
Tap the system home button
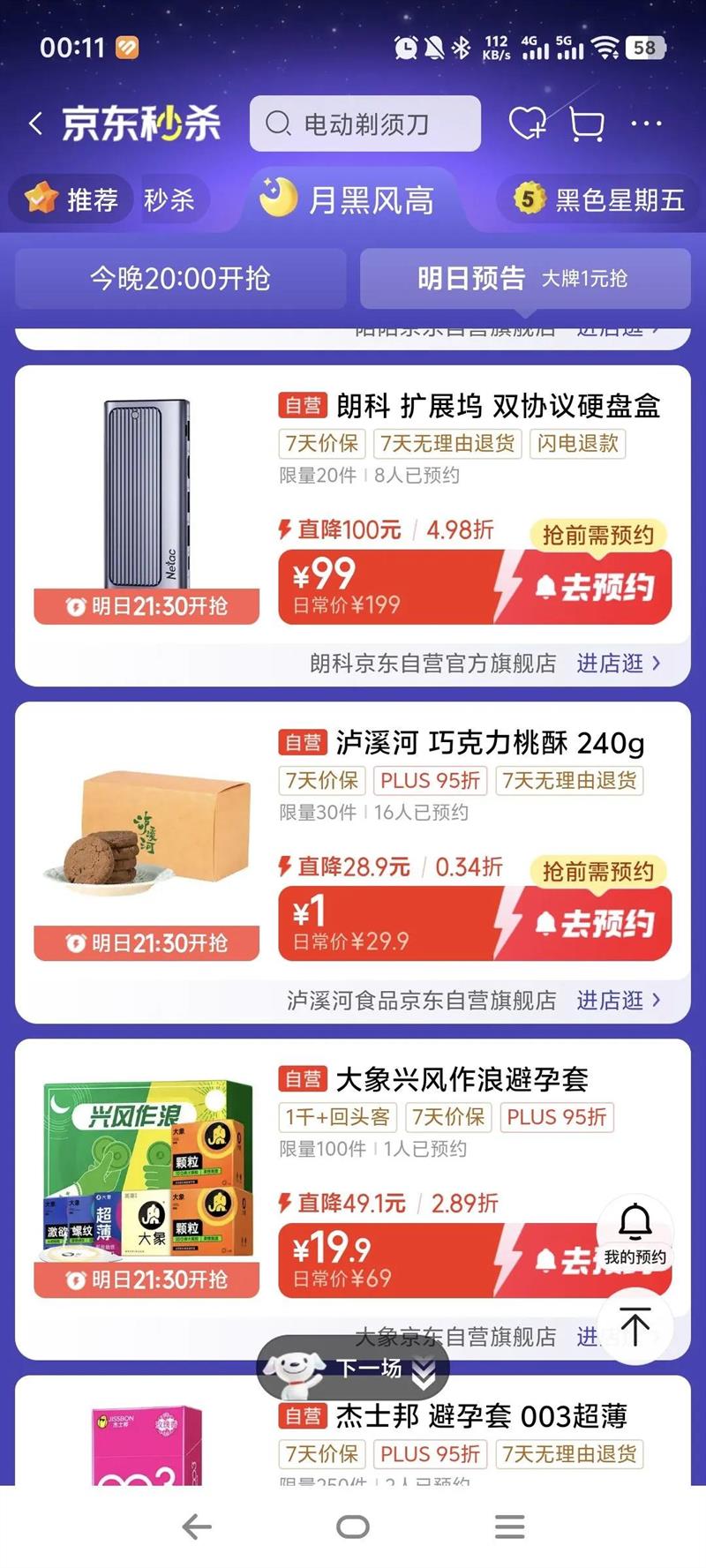[x=353, y=1527]
